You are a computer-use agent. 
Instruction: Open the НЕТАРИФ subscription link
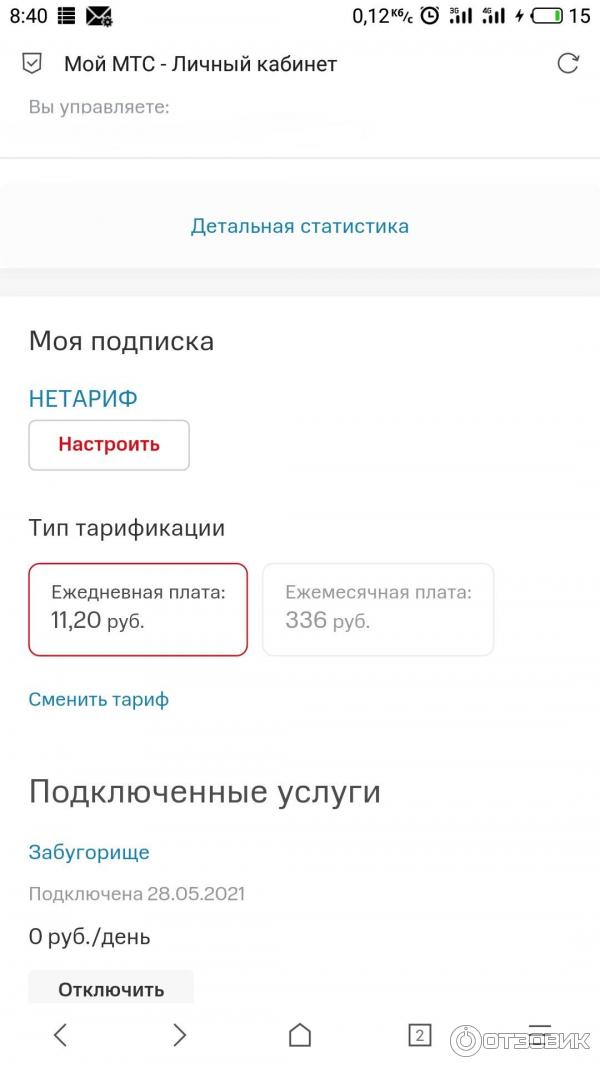83,398
